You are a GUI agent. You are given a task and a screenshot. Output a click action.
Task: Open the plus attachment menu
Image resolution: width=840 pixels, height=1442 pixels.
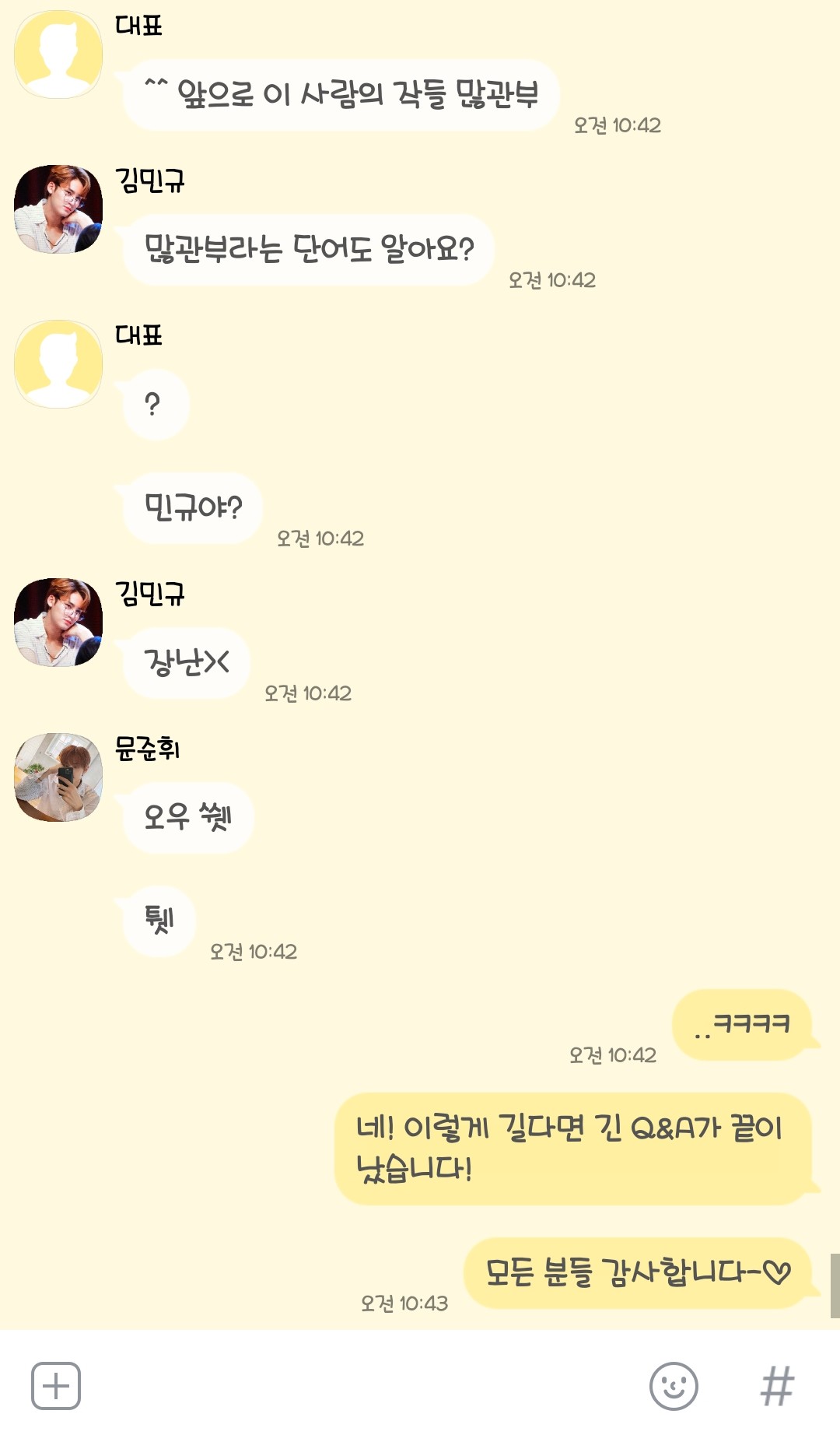[56, 1386]
